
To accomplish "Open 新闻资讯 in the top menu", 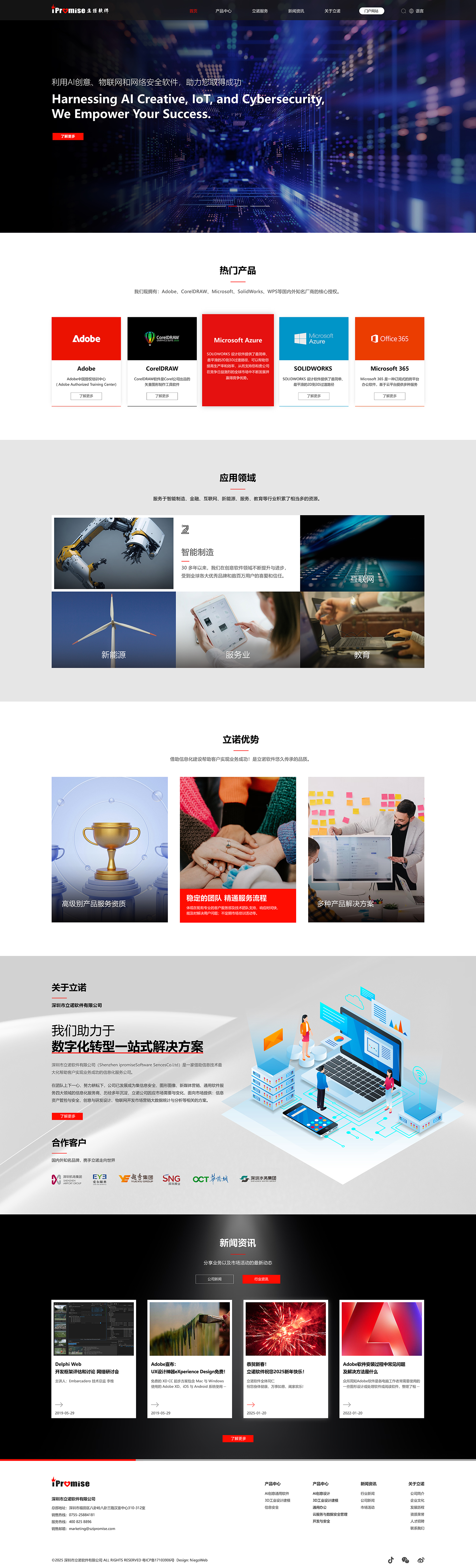I will (x=296, y=11).
